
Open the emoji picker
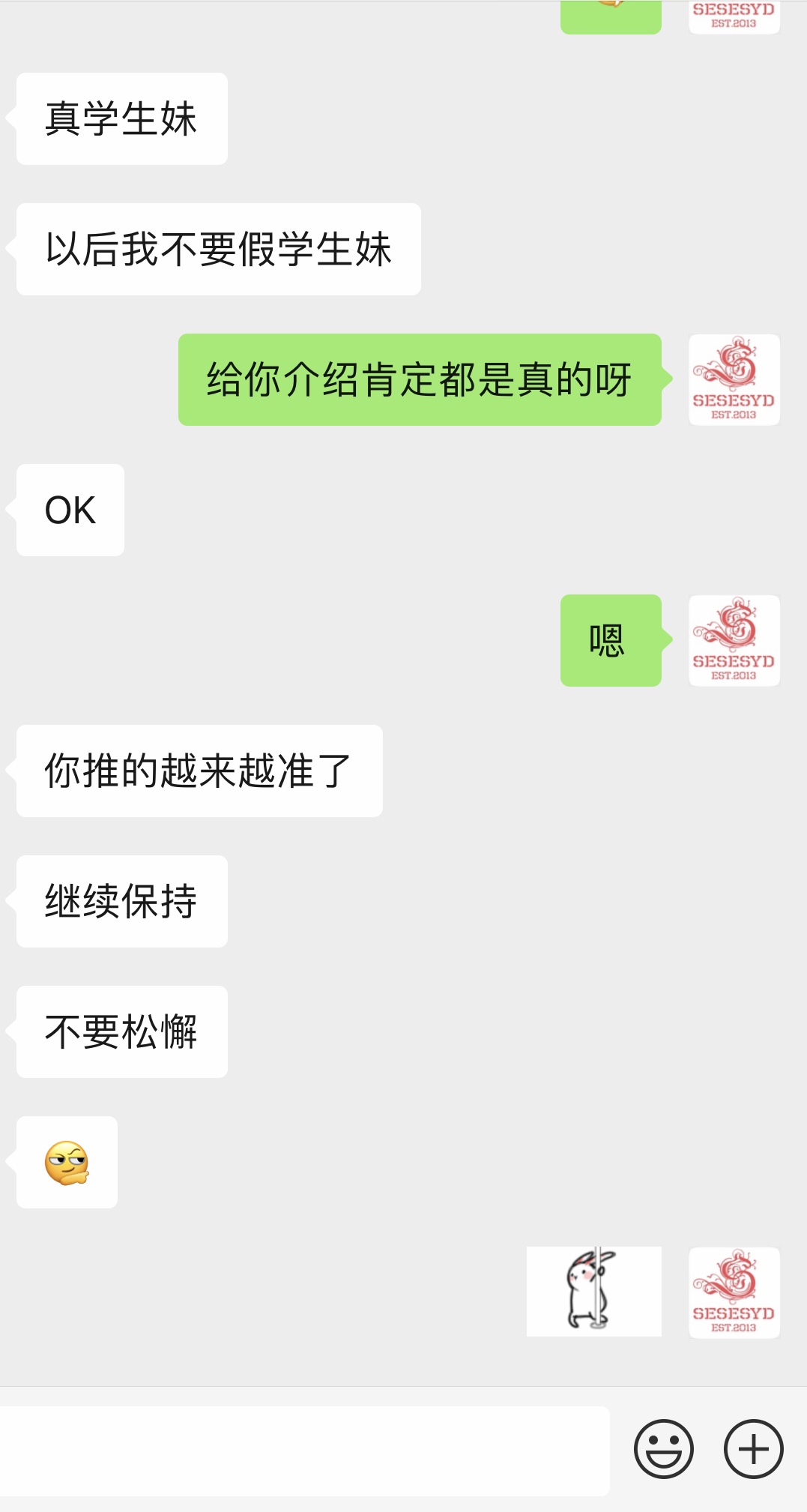pos(663,1449)
